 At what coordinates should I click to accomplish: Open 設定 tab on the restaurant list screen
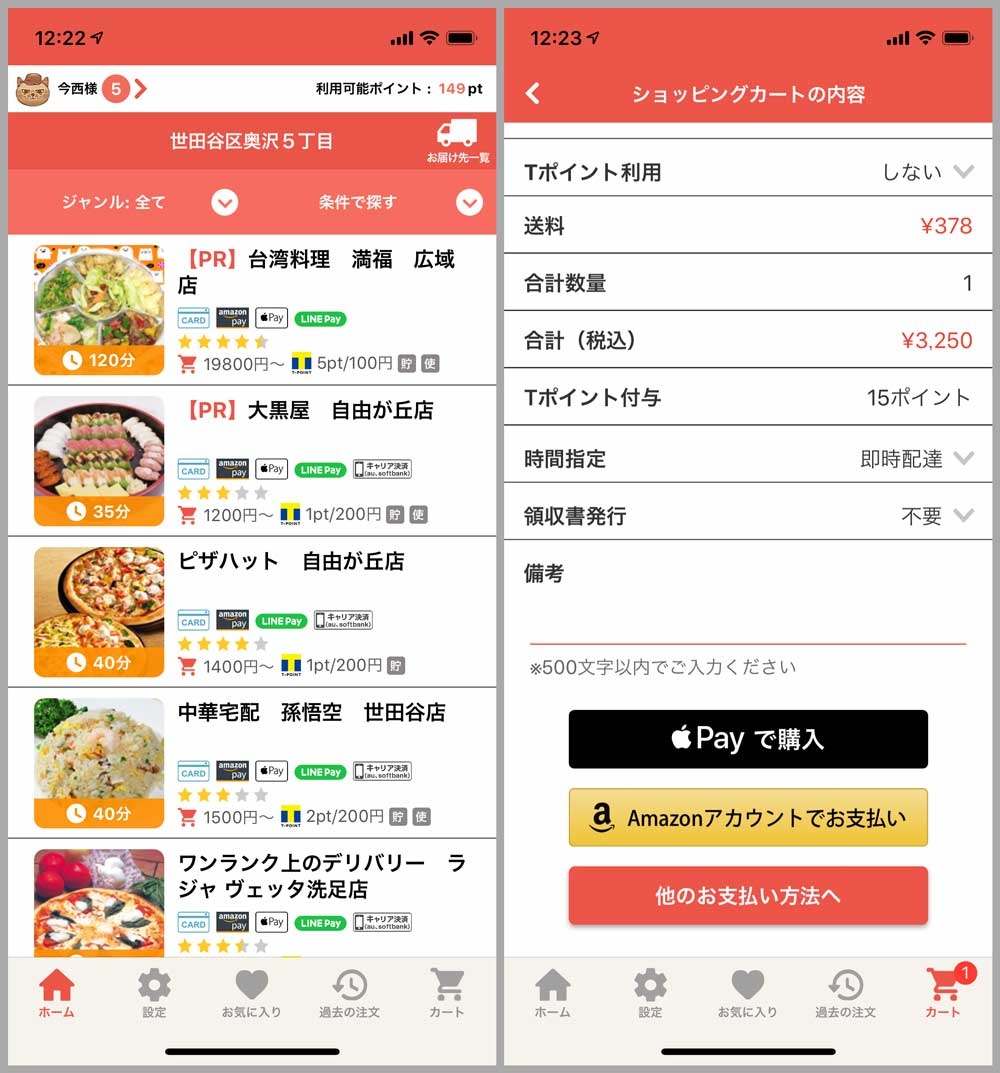click(x=154, y=994)
